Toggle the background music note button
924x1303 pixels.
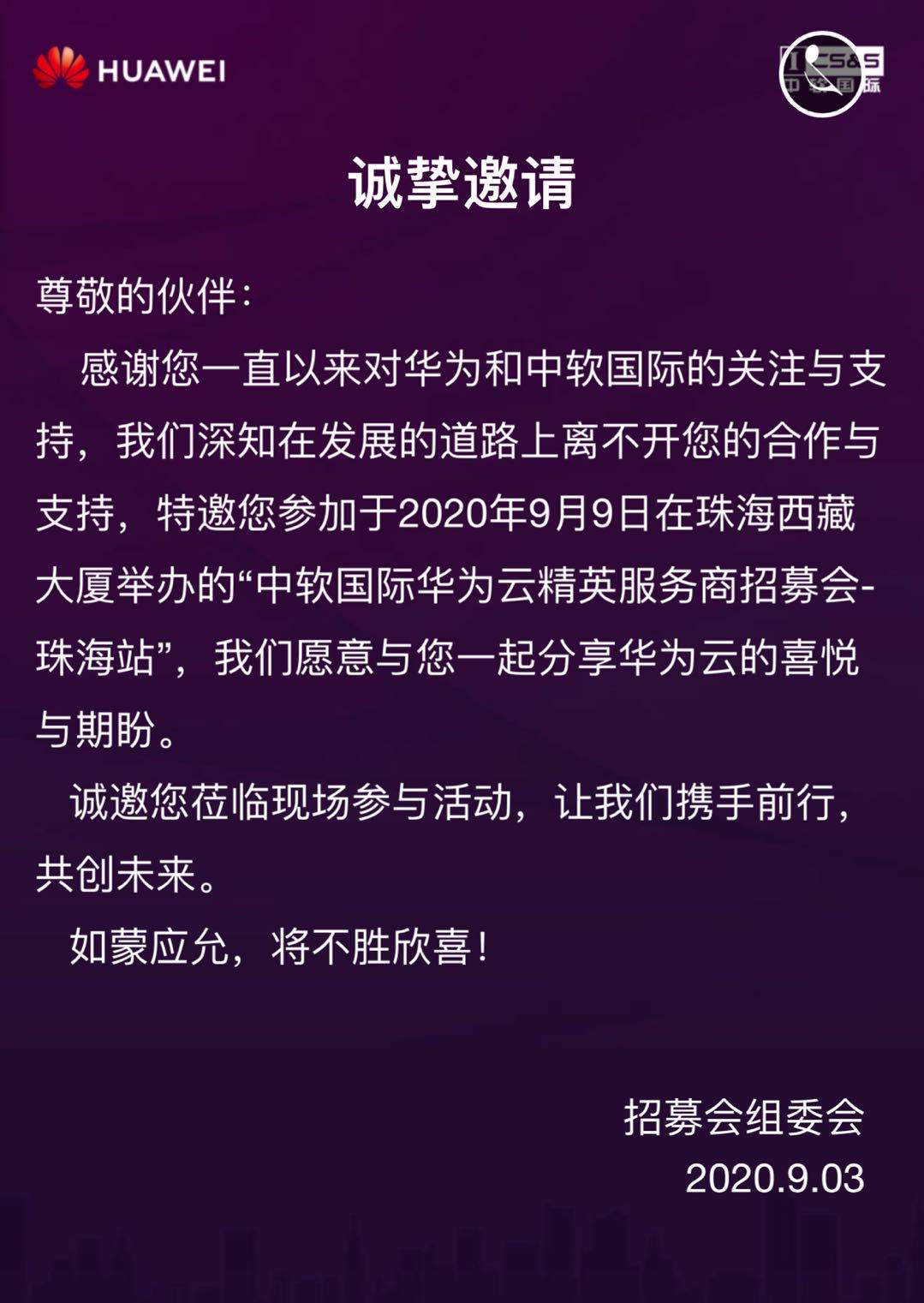point(821,74)
